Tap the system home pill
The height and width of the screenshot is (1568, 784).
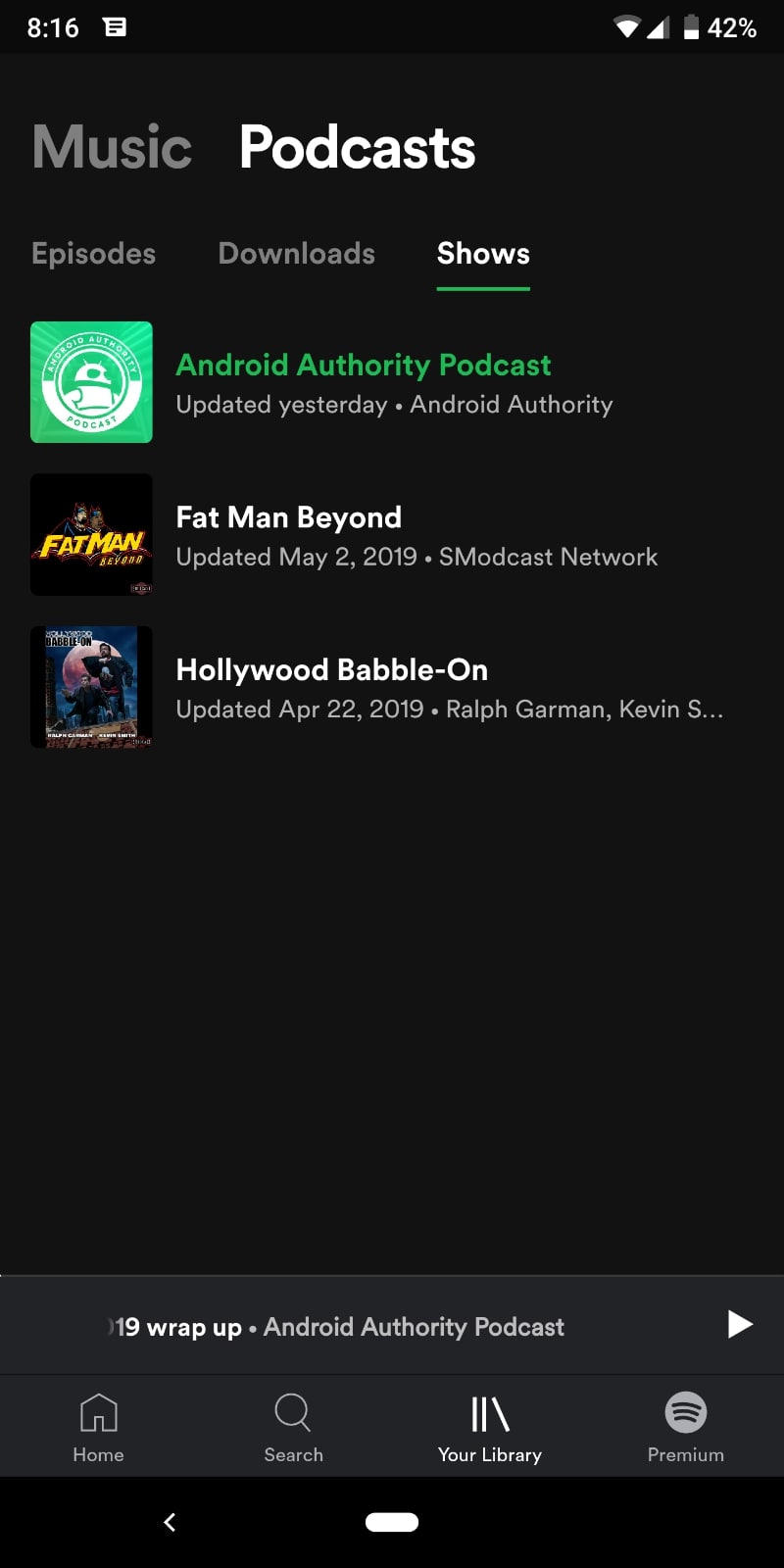click(x=392, y=1522)
